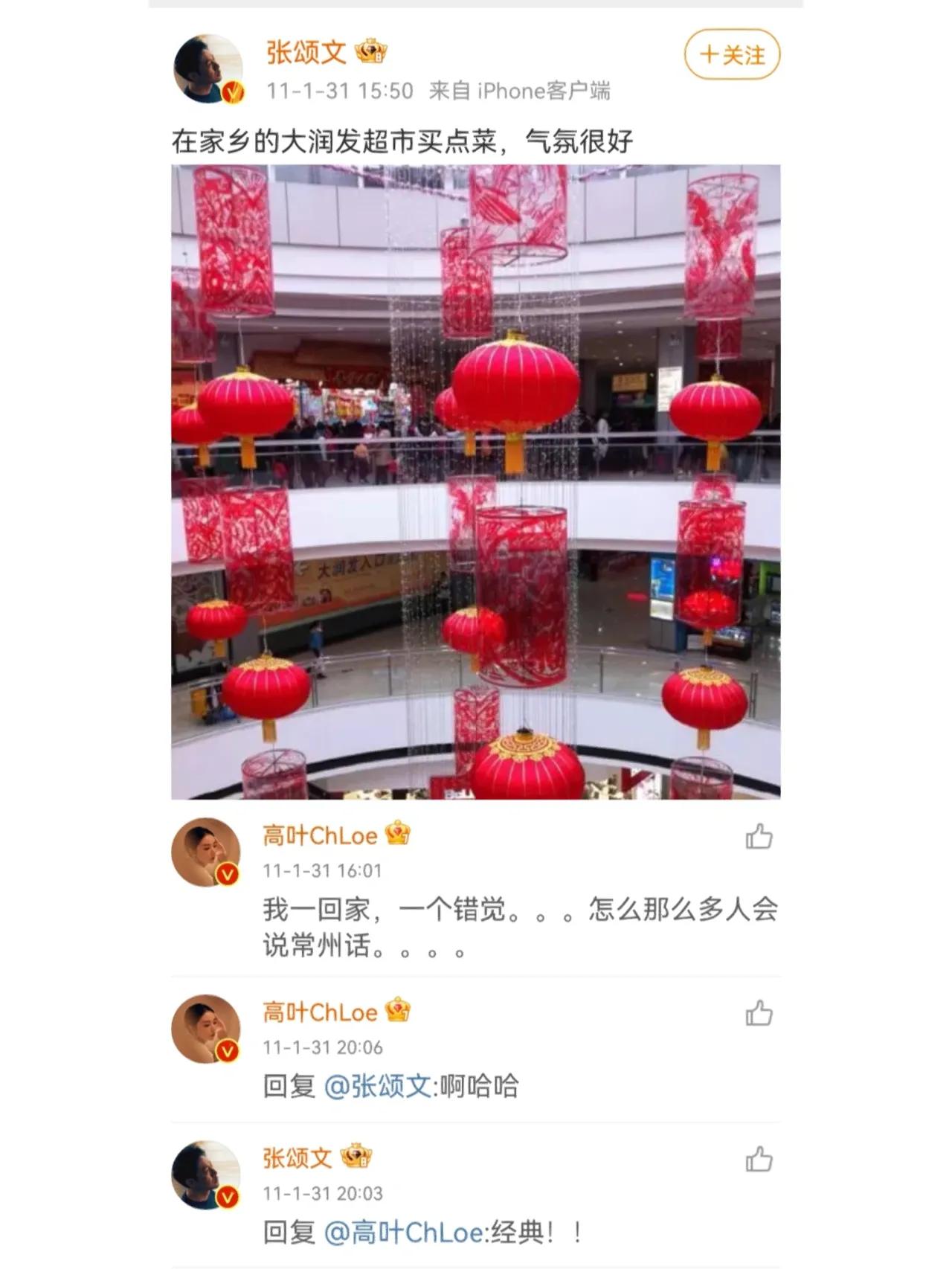Viewport: 952px width, 1269px height.
Task: Open 高叶ChLoe's avatar on the 16:01 comment
Action: [206, 852]
